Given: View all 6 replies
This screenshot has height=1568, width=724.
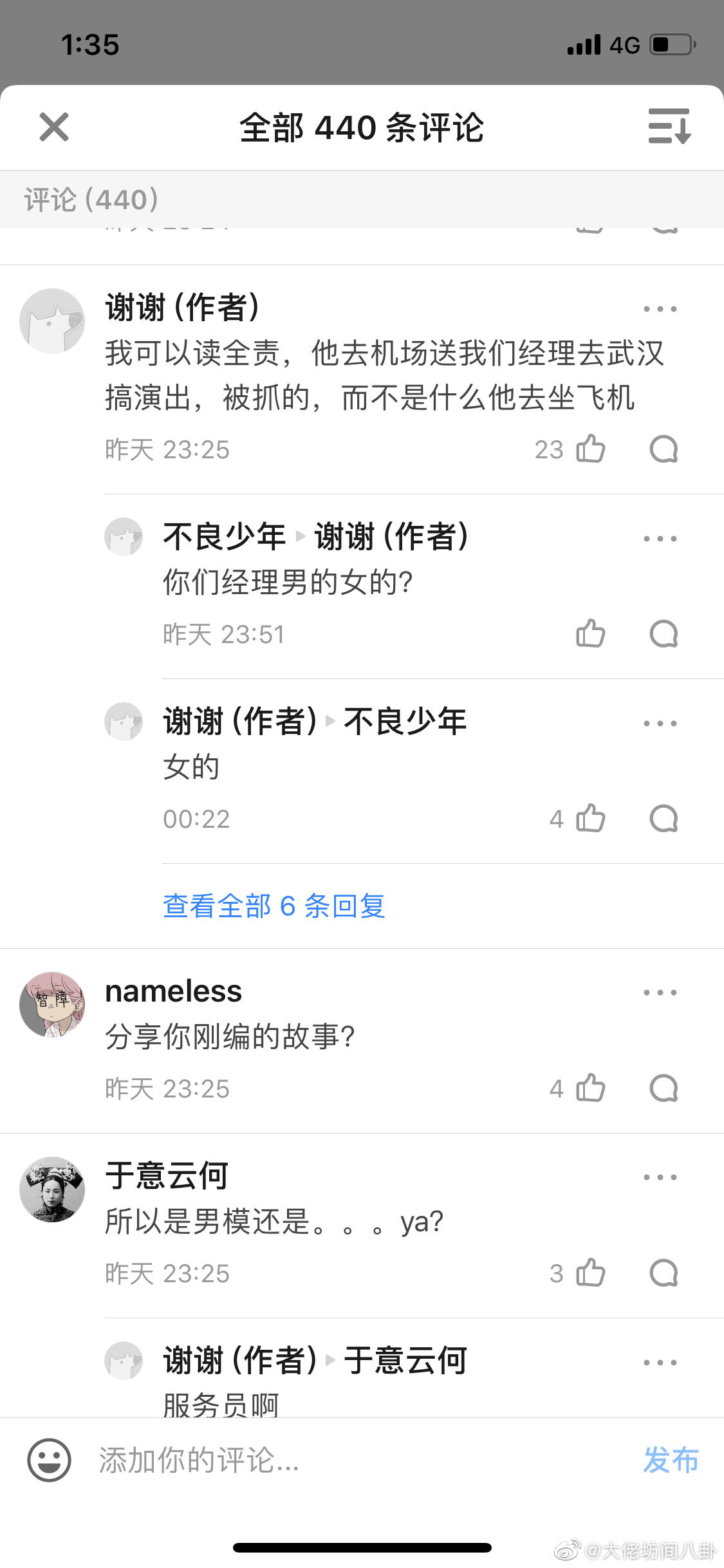Looking at the screenshot, I should [x=274, y=906].
